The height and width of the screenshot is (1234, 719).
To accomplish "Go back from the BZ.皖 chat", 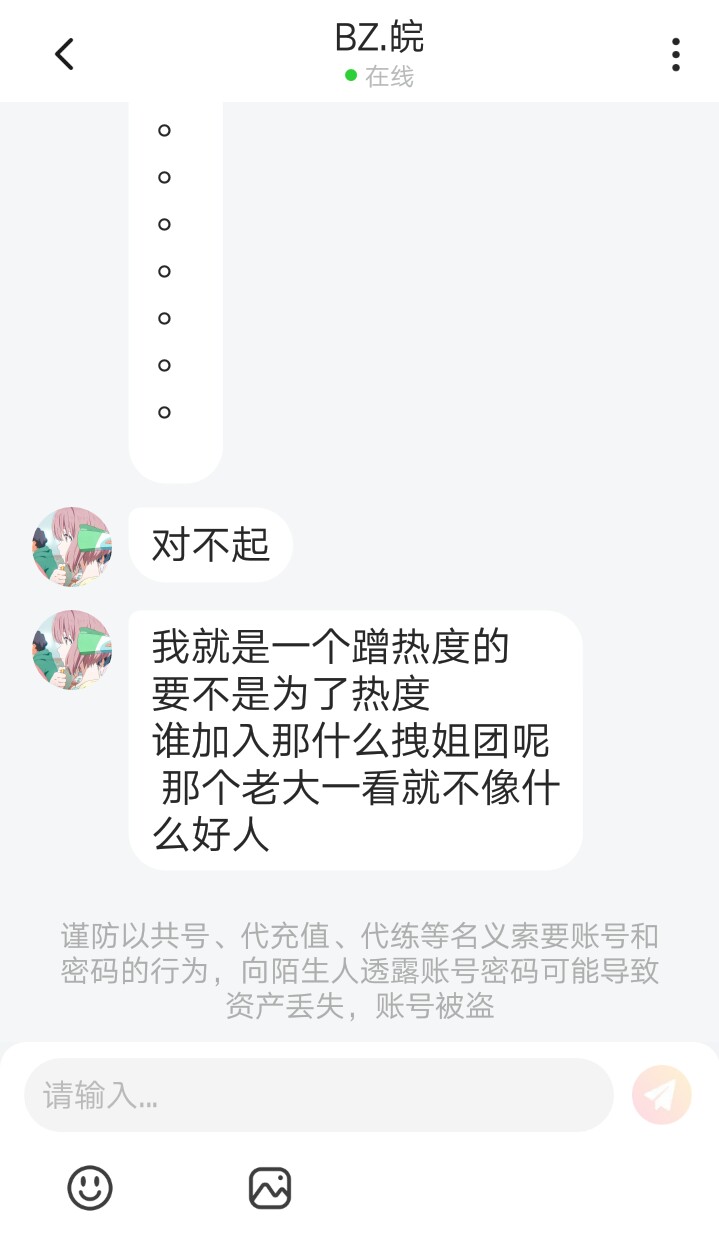I will (x=64, y=54).
